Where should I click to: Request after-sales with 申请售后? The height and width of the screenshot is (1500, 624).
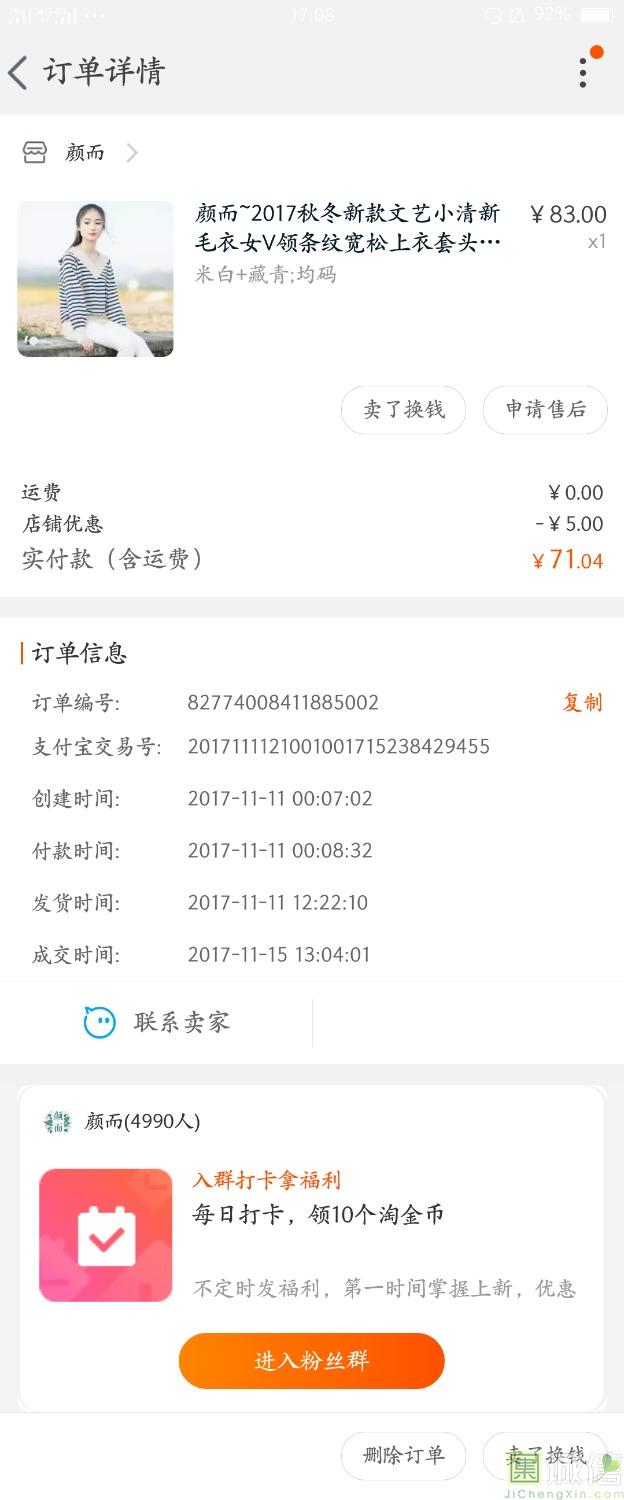point(545,410)
